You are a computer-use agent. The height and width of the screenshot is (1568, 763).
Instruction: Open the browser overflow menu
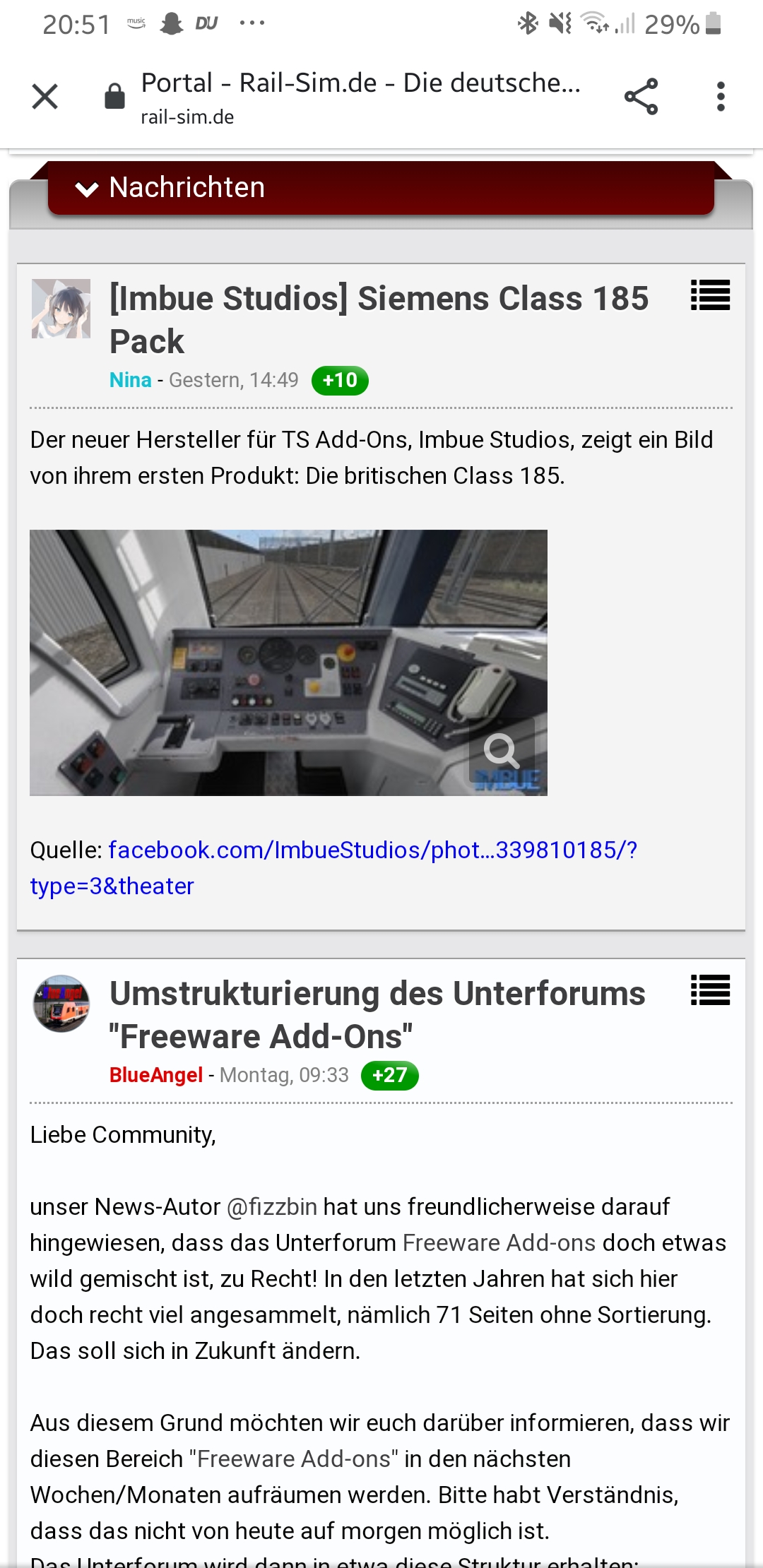coord(721,96)
